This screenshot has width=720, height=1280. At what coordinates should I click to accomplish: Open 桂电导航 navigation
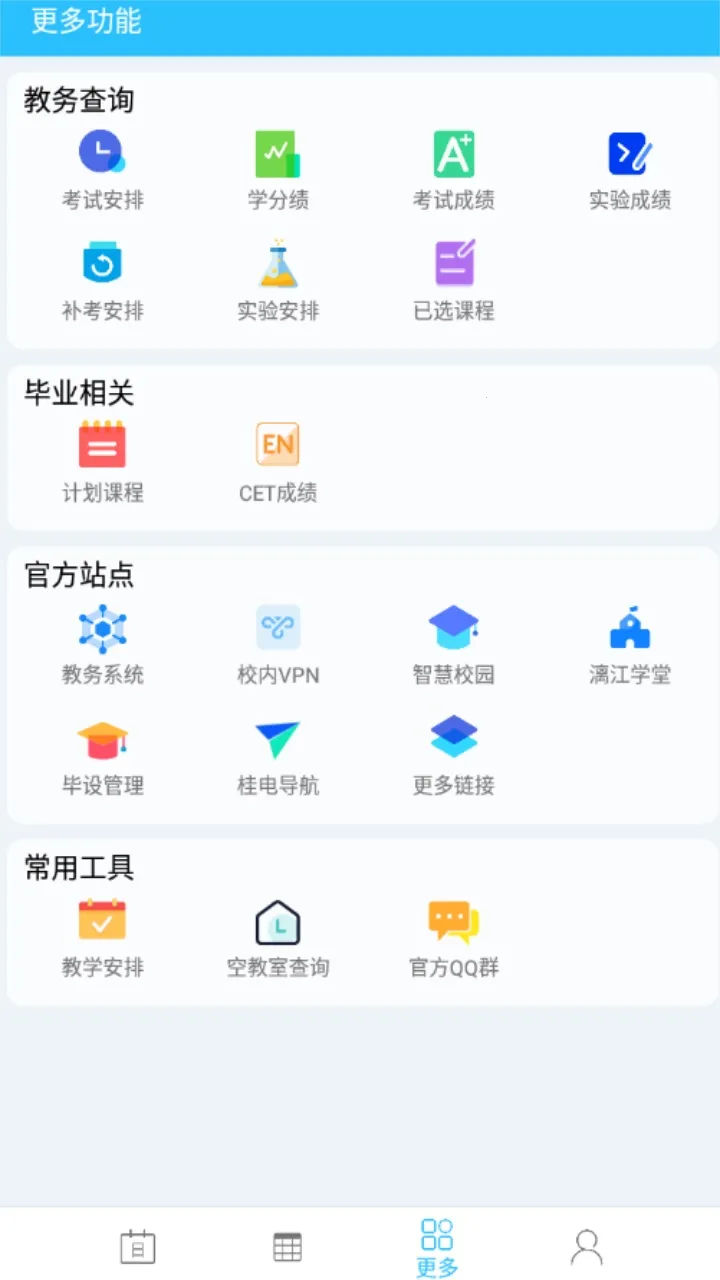[x=278, y=756]
